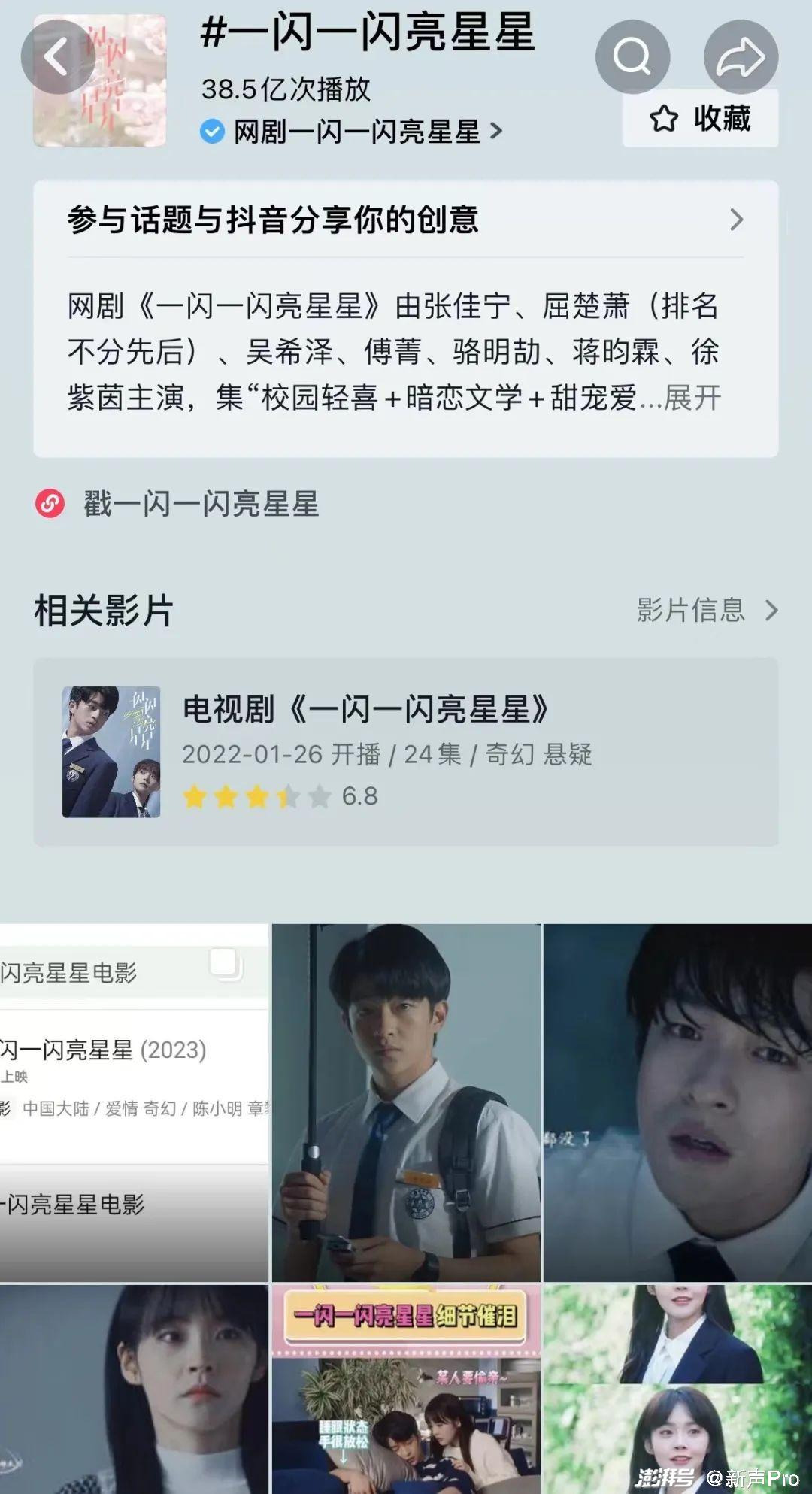Play the video of smiling girl outdoors
Screen dimensions: 812x1494
point(677,1389)
